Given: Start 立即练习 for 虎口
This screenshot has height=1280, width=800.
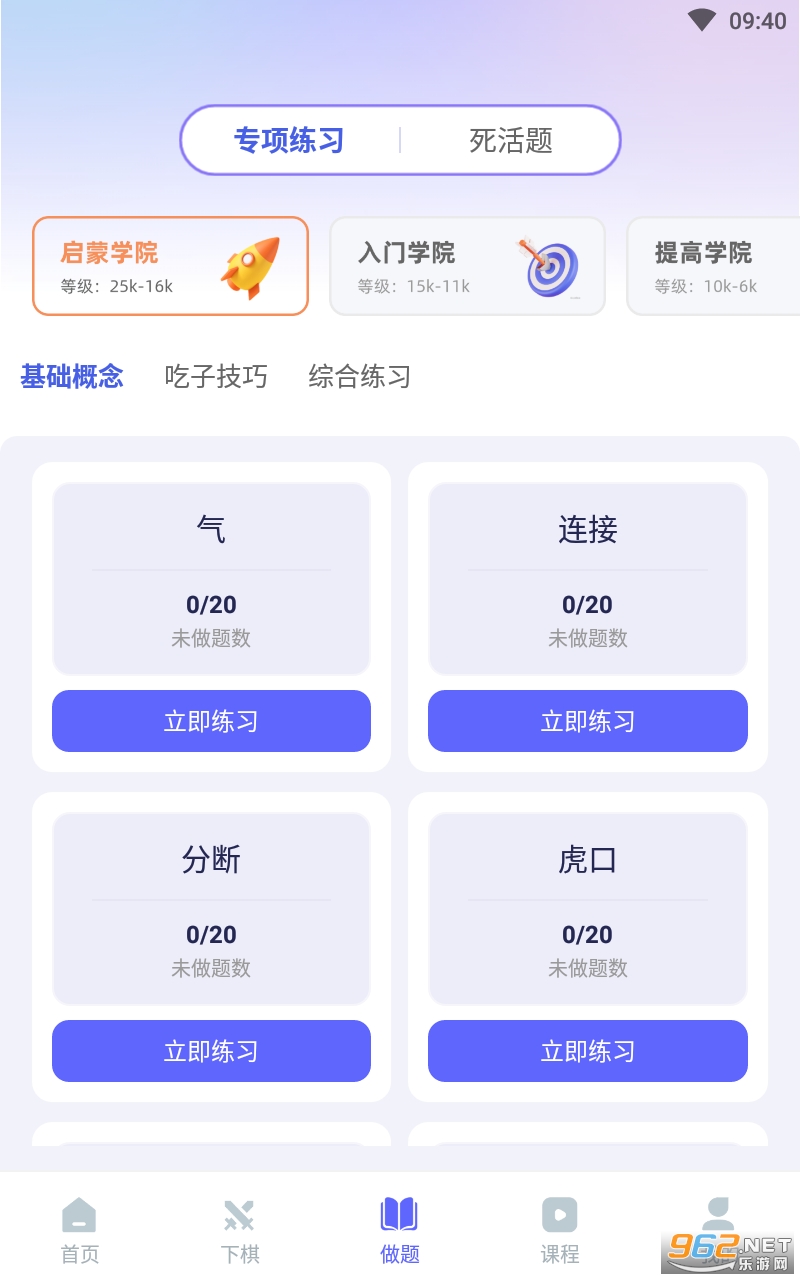Looking at the screenshot, I should pos(587,1051).
